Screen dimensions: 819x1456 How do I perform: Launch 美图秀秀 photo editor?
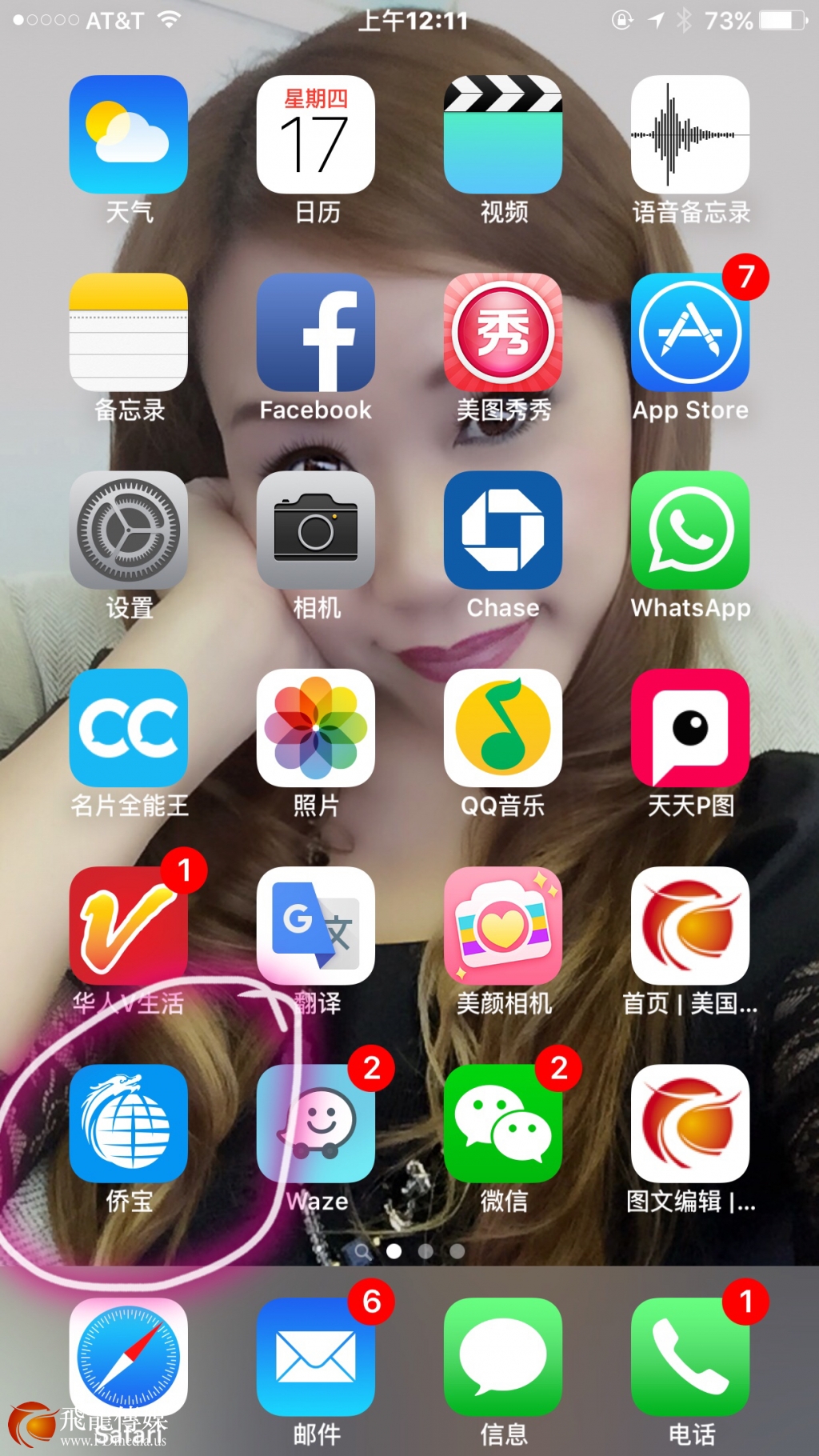(503, 332)
